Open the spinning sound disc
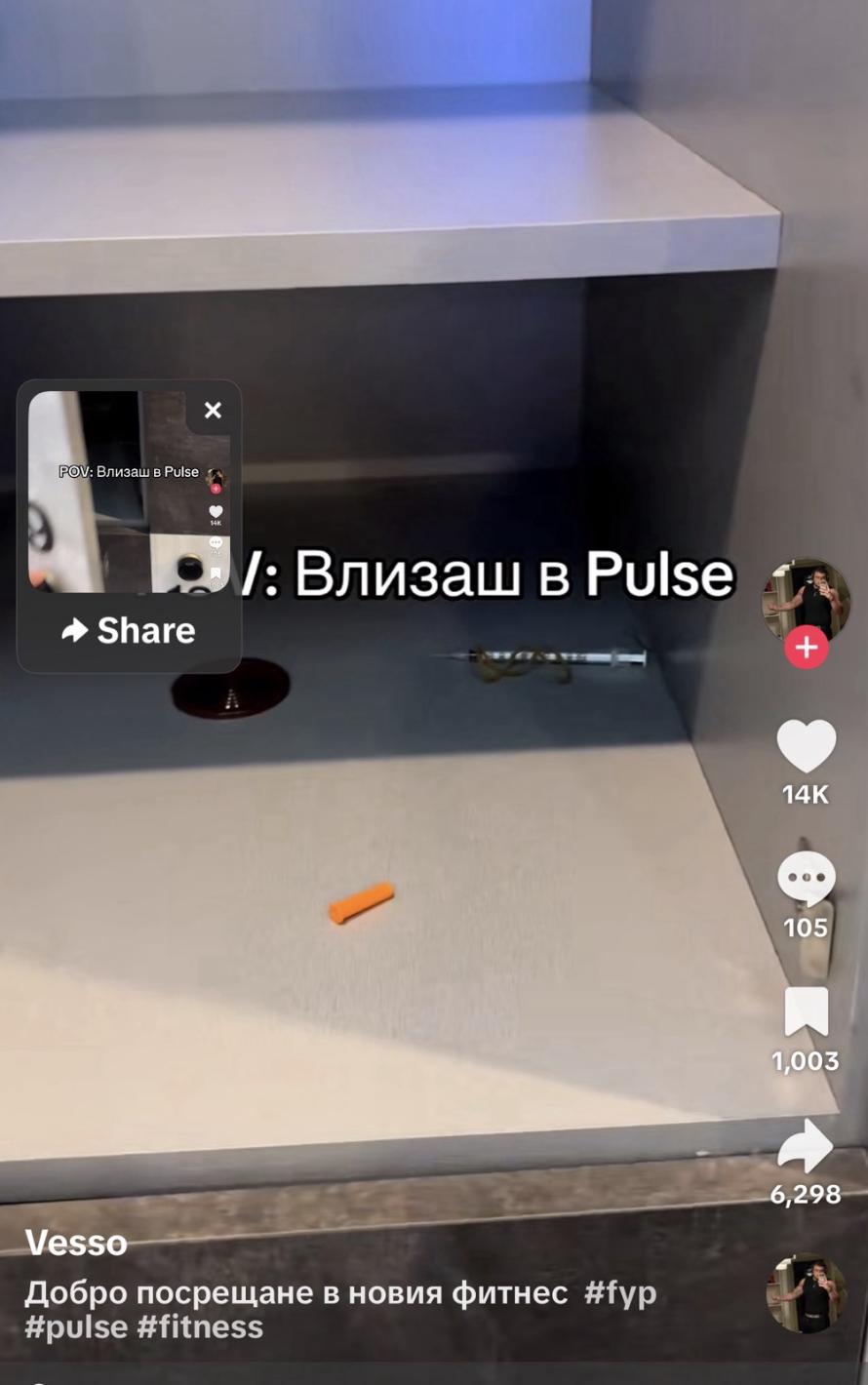This screenshot has width=868, height=1385. (x=806, y=1292)
